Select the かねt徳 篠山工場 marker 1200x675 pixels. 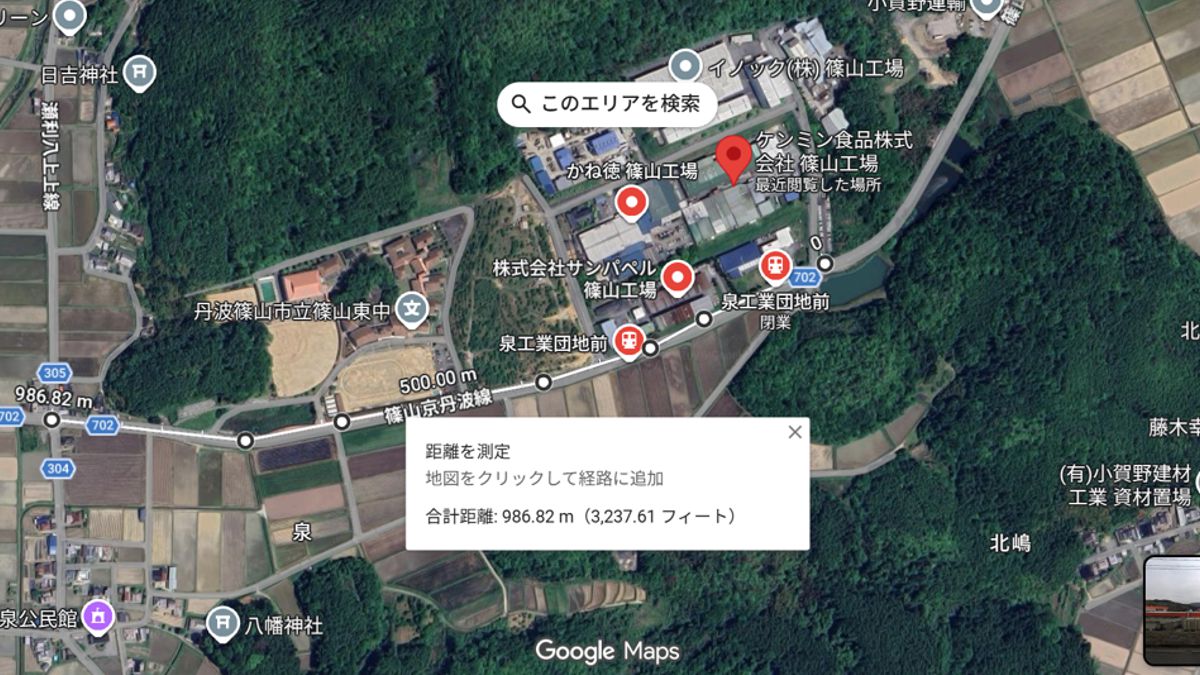click(x=631, y=204)
